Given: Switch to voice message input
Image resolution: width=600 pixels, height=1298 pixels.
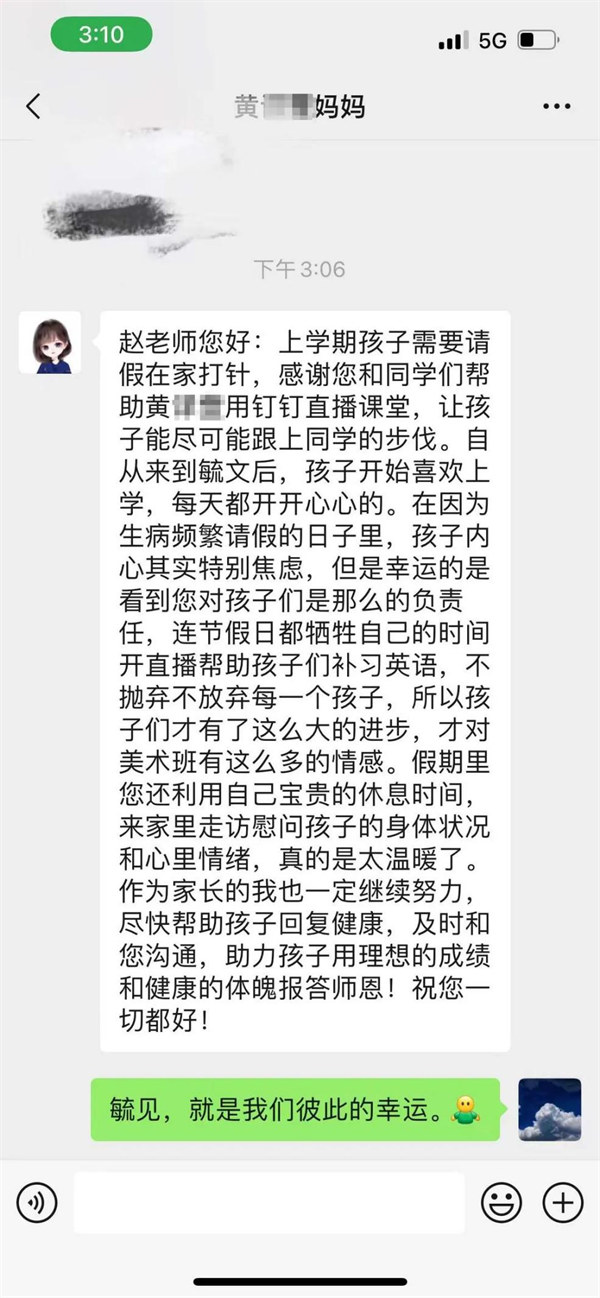Looking at the screenshot, I should (x=37, y=1202).
